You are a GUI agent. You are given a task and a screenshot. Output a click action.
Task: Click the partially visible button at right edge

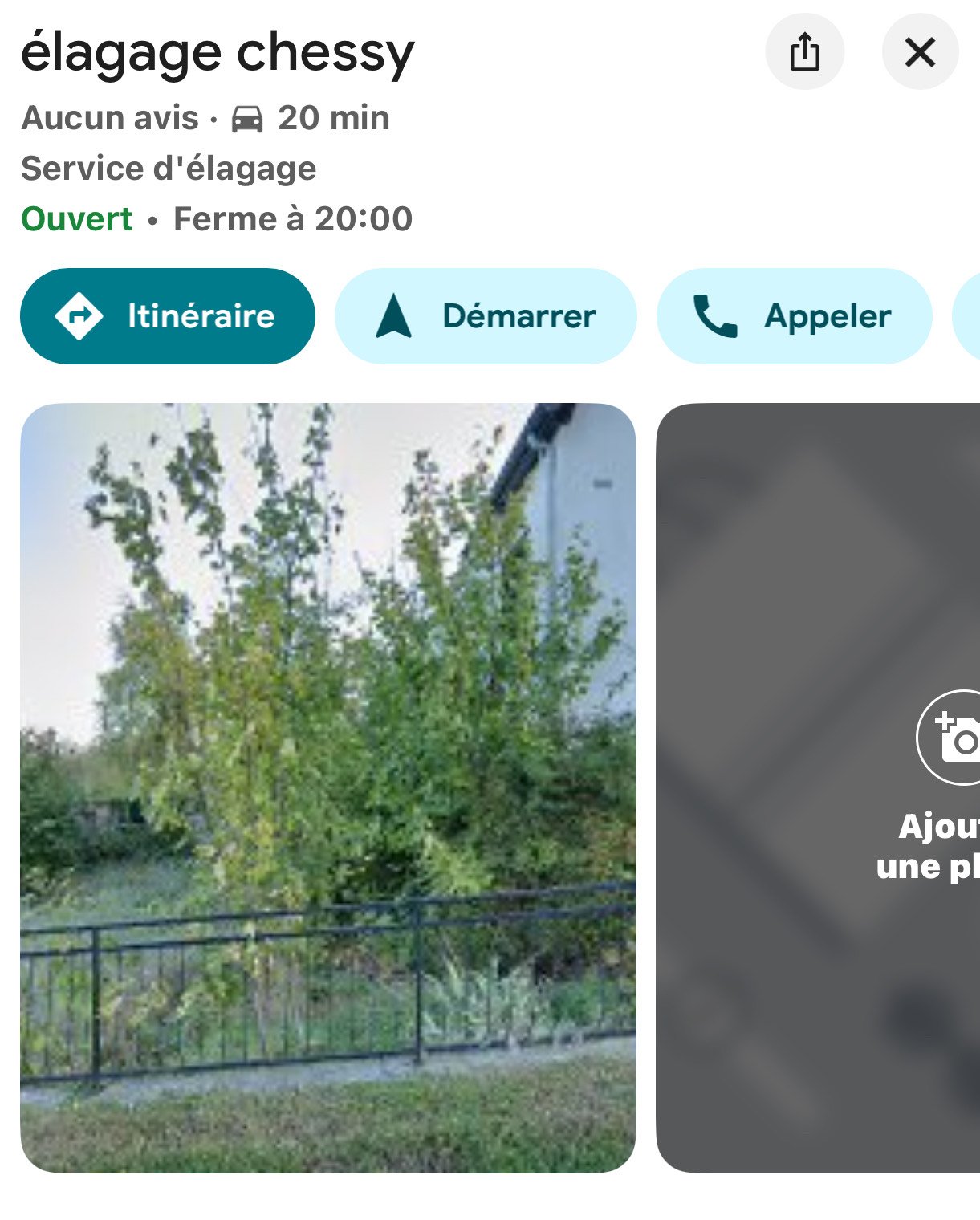coord(973,315)
